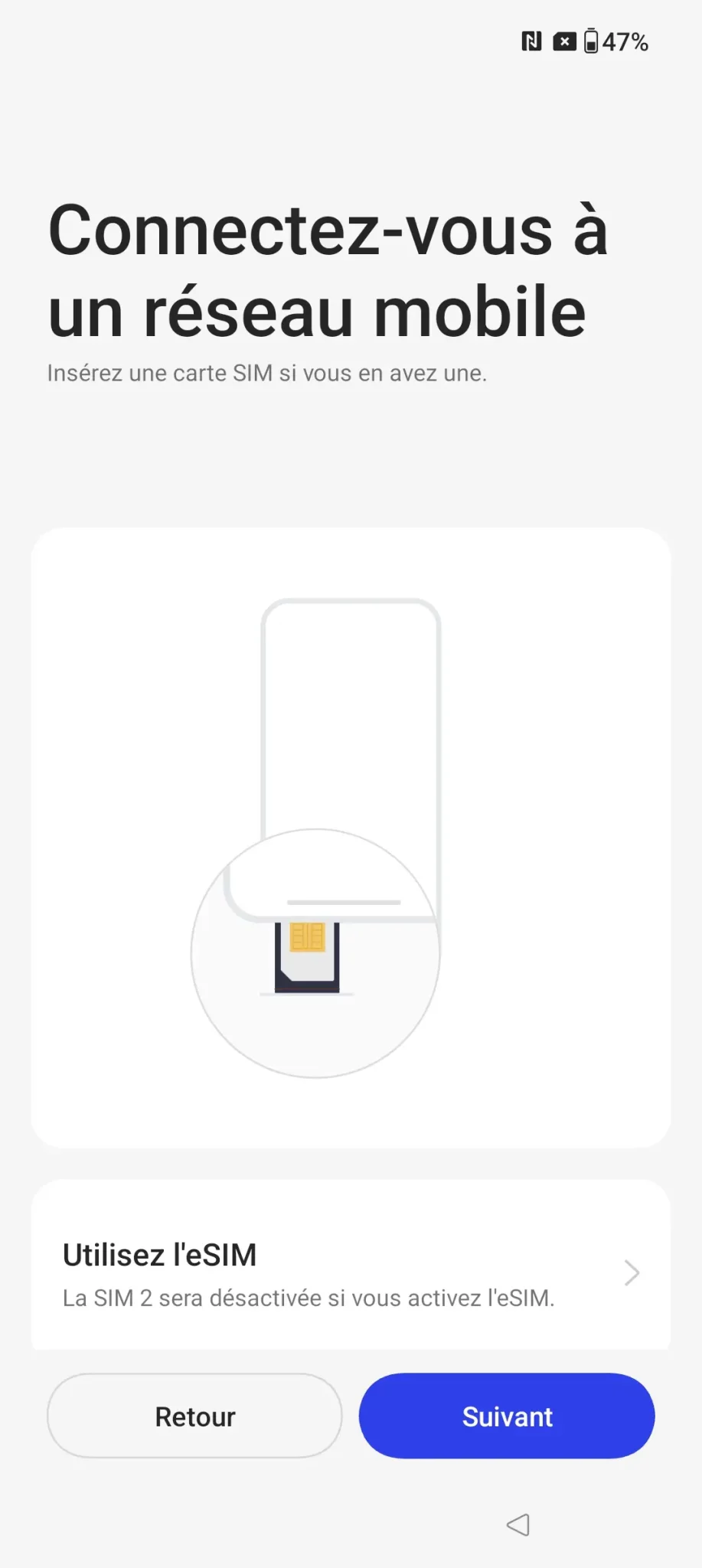Continue with the Suivant button
The image size is (702, 1568).
507,1416
